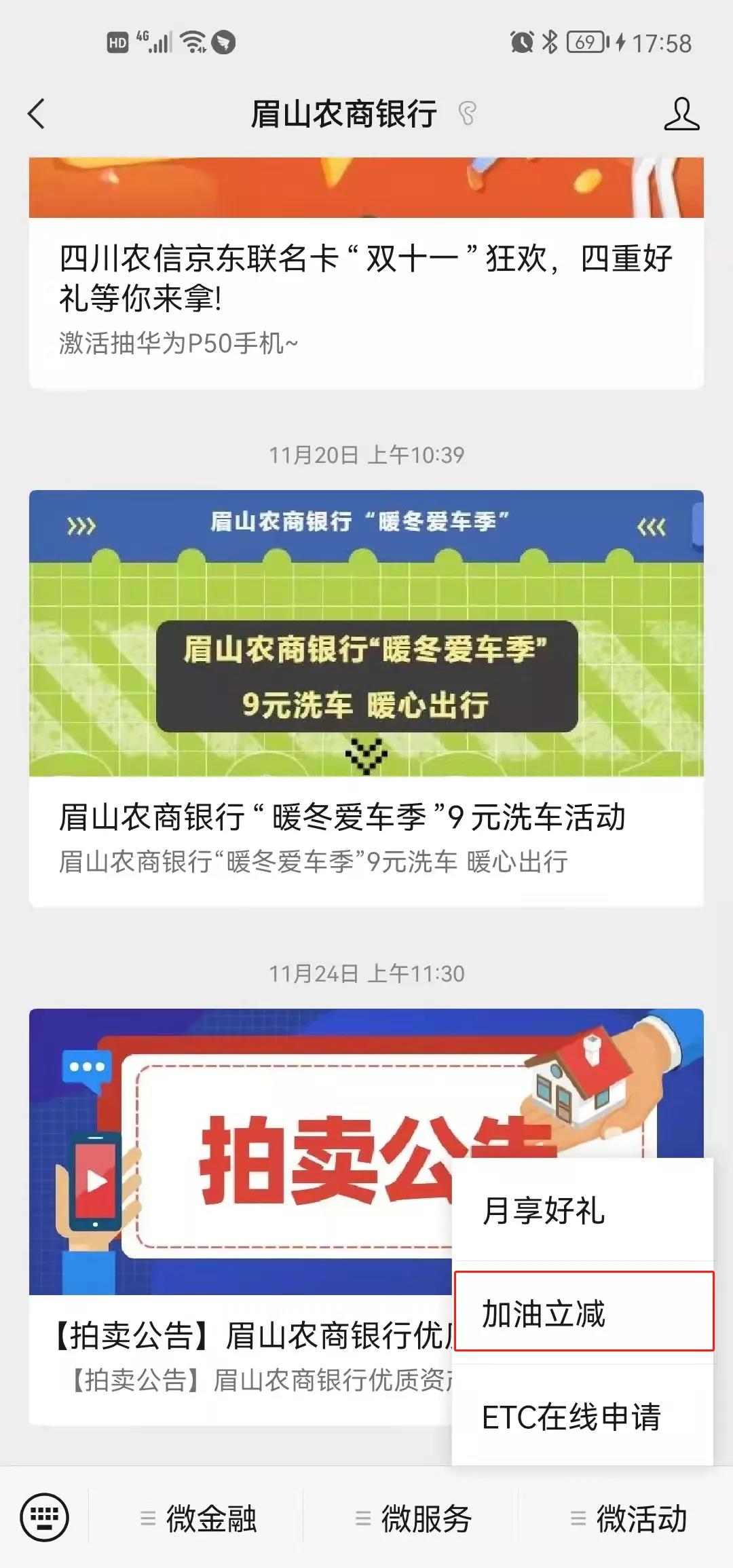The height and width of the screenshot is (1568, 733).
Task: Switch to keyboard input mode
Action: click(45, 1517)
